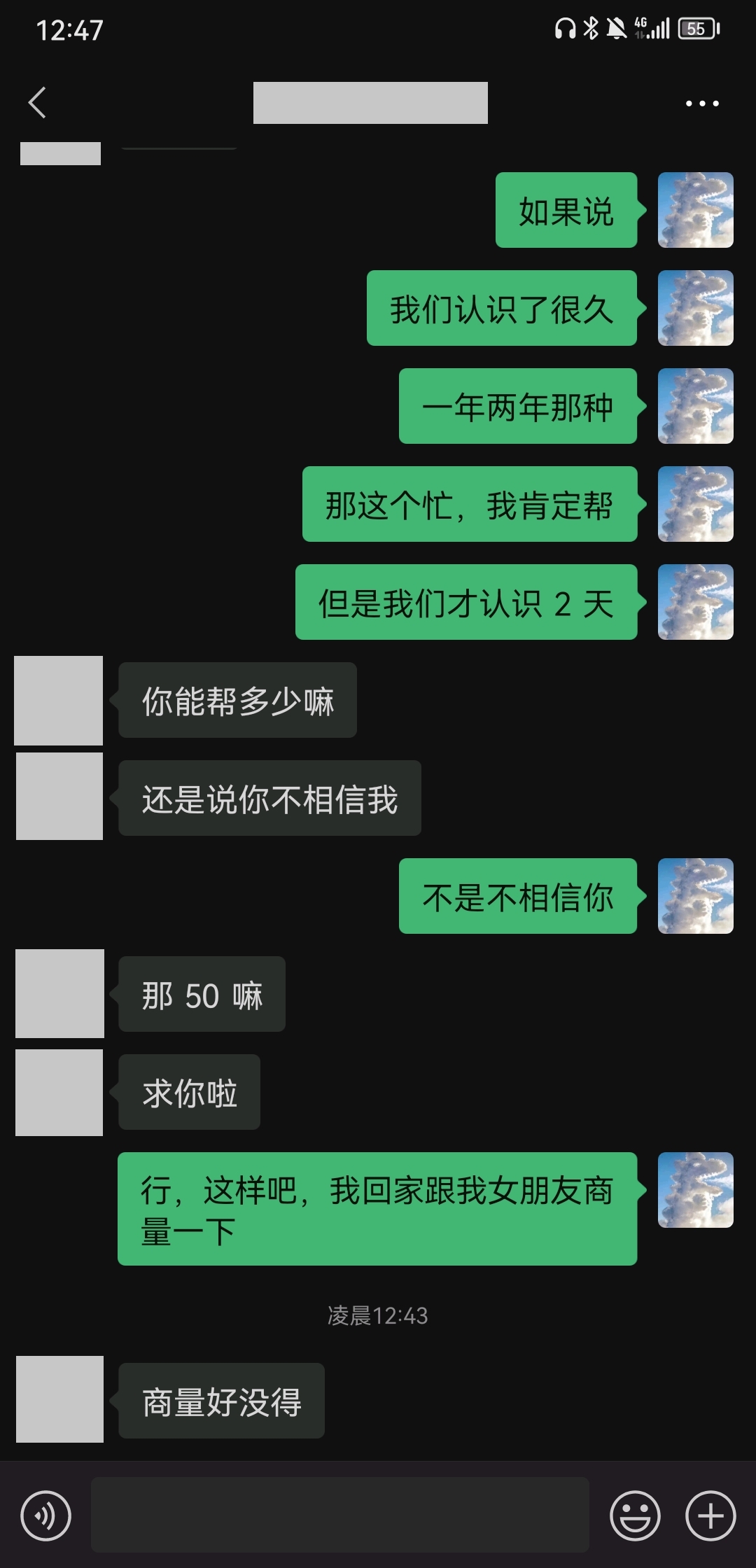Go back to the chat list
The width and height of the screenshot is (756, 1568).
[x=38, y=103]
